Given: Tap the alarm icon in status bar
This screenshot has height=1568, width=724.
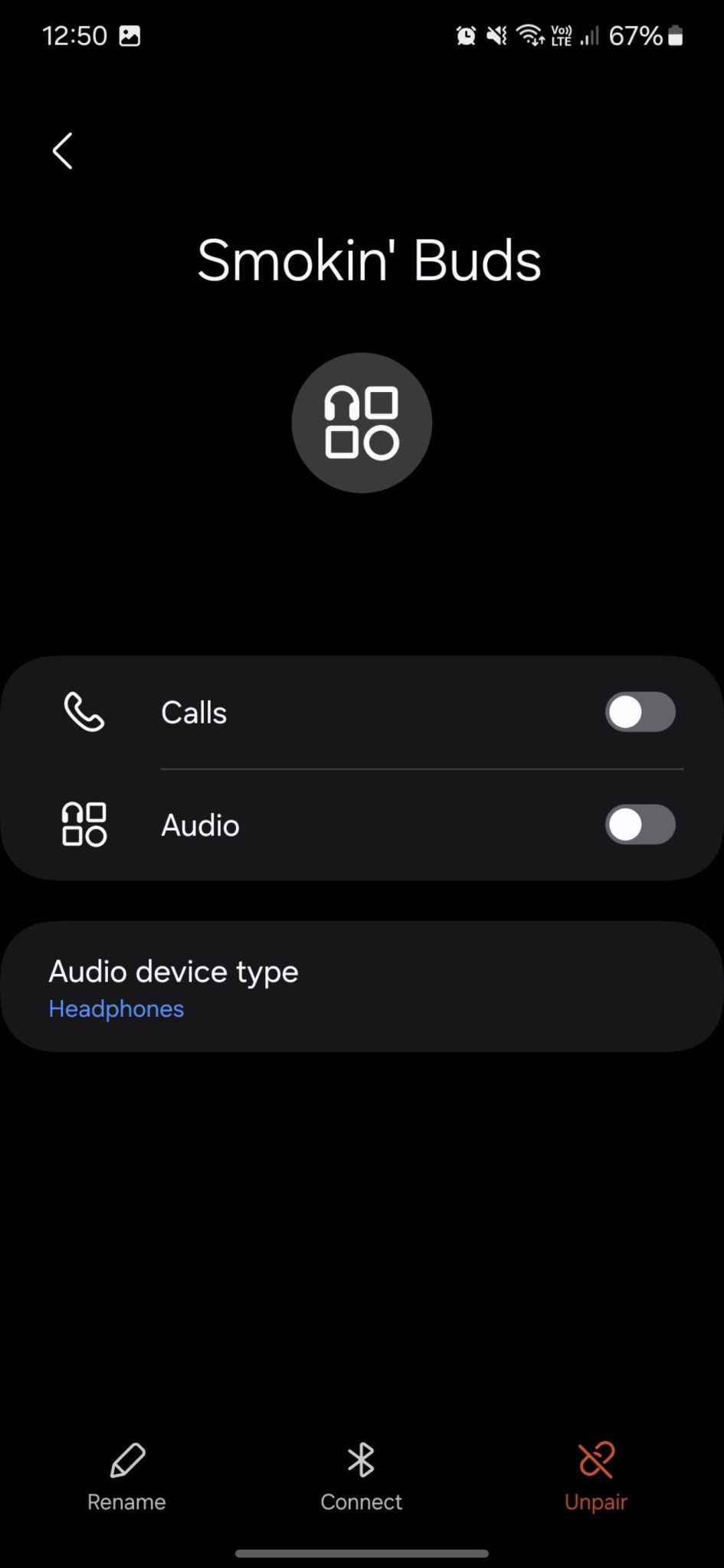Looking at the screenshot, I should click(x=466, y=35).
